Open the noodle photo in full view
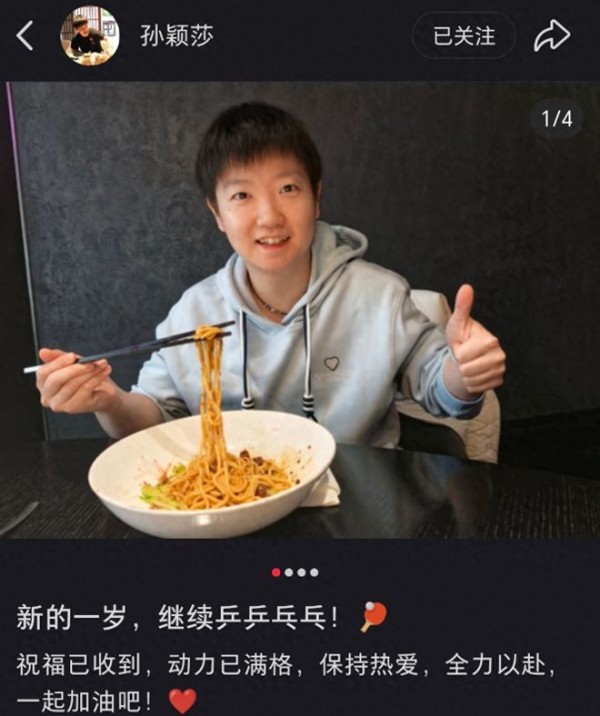 [300, 310]
